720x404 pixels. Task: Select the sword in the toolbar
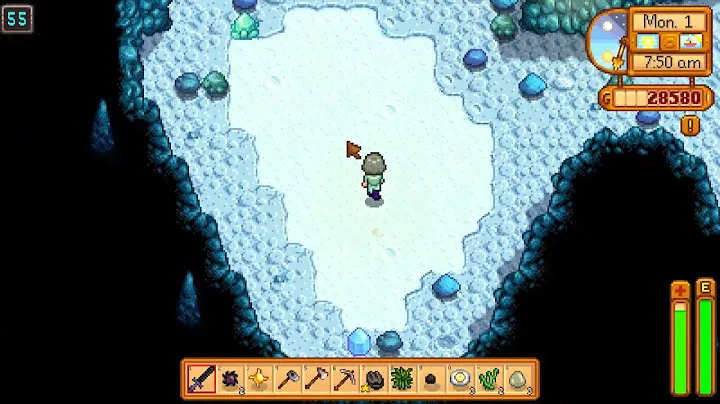[201, 379]
